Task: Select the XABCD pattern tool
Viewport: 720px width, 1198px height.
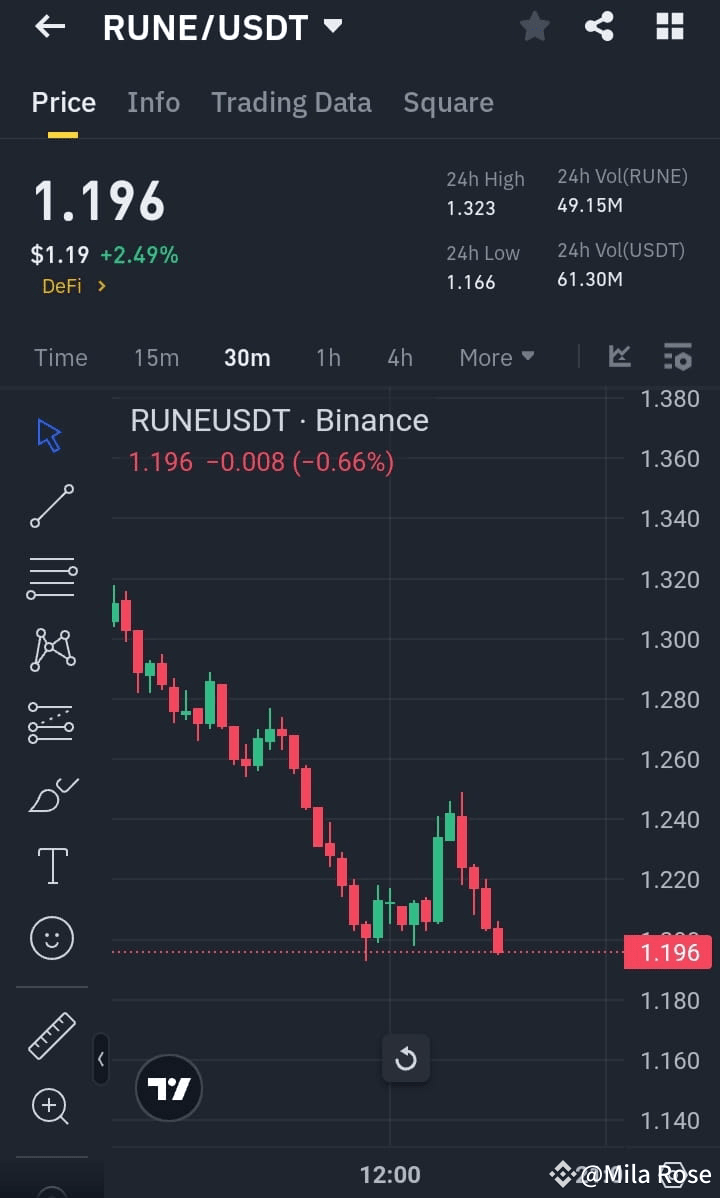Action: tap(51, 650)
